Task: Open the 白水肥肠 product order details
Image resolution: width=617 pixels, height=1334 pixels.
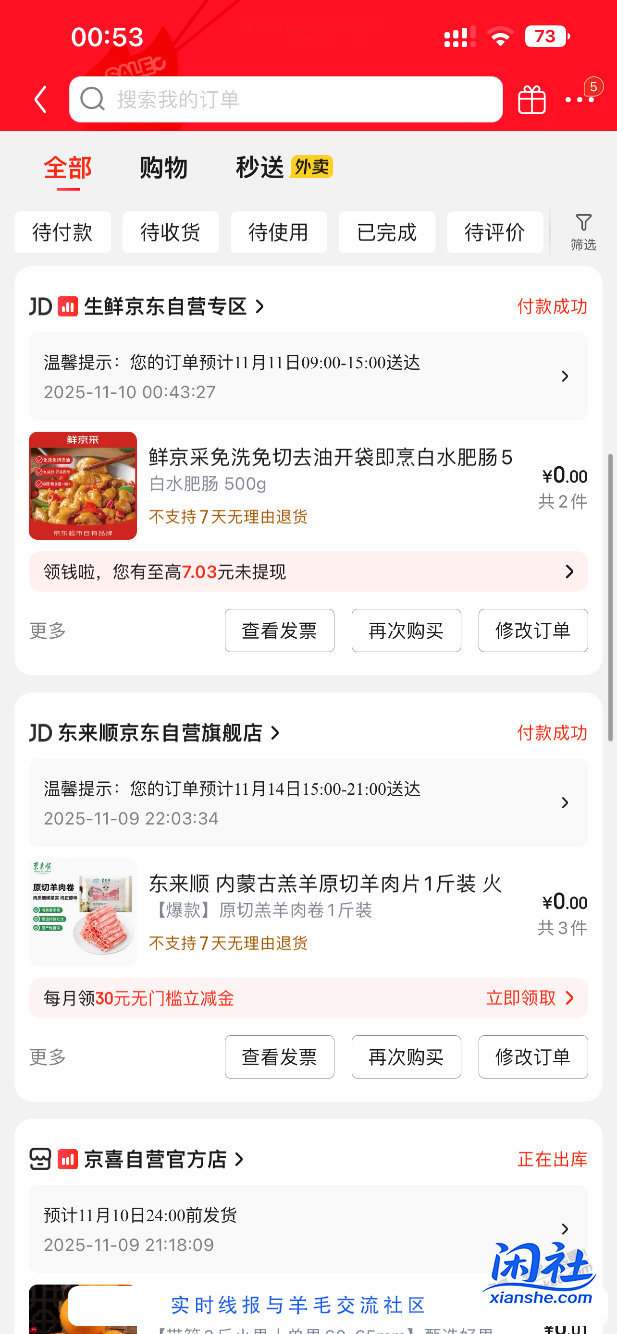Action: click(x=330, y=485)
